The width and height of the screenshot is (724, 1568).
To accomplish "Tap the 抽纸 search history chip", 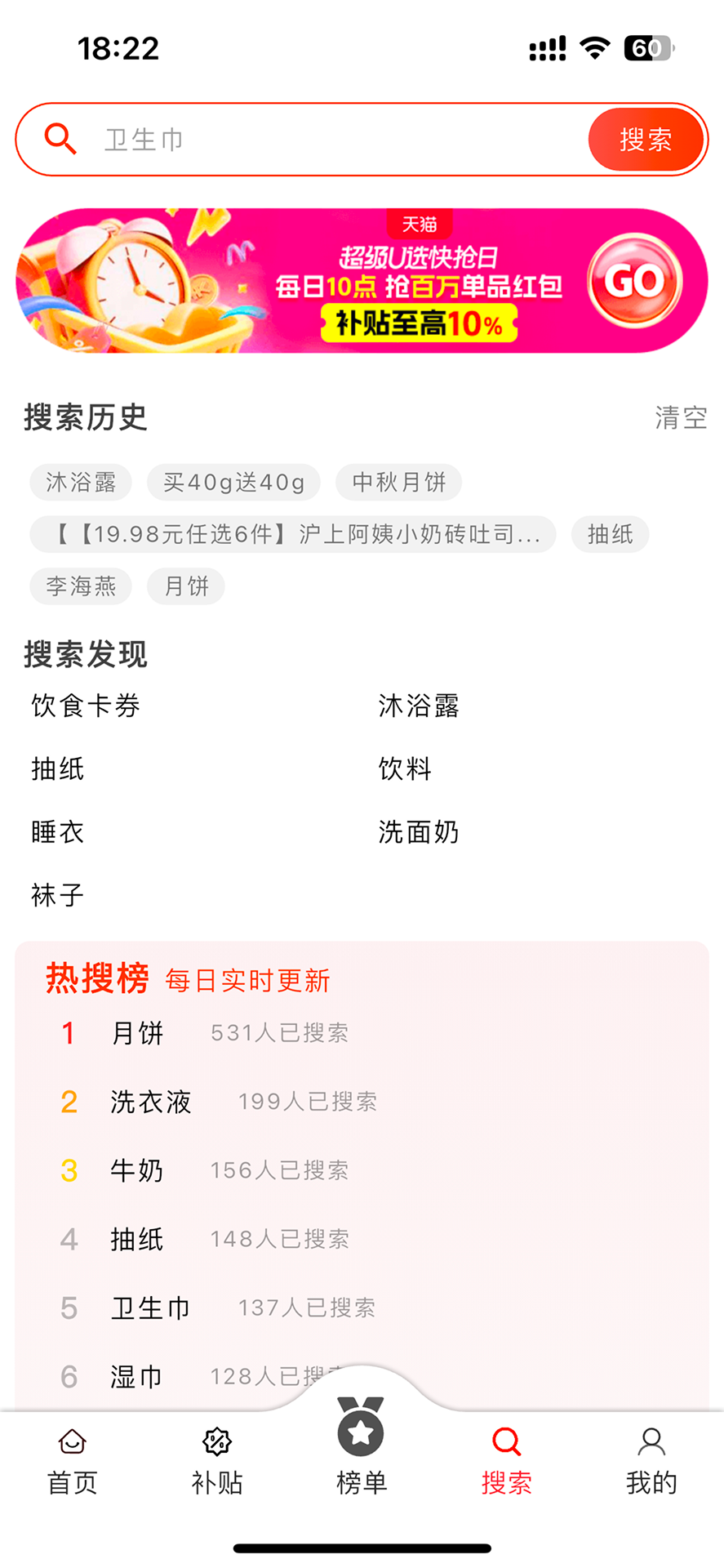I will point(610,534).
